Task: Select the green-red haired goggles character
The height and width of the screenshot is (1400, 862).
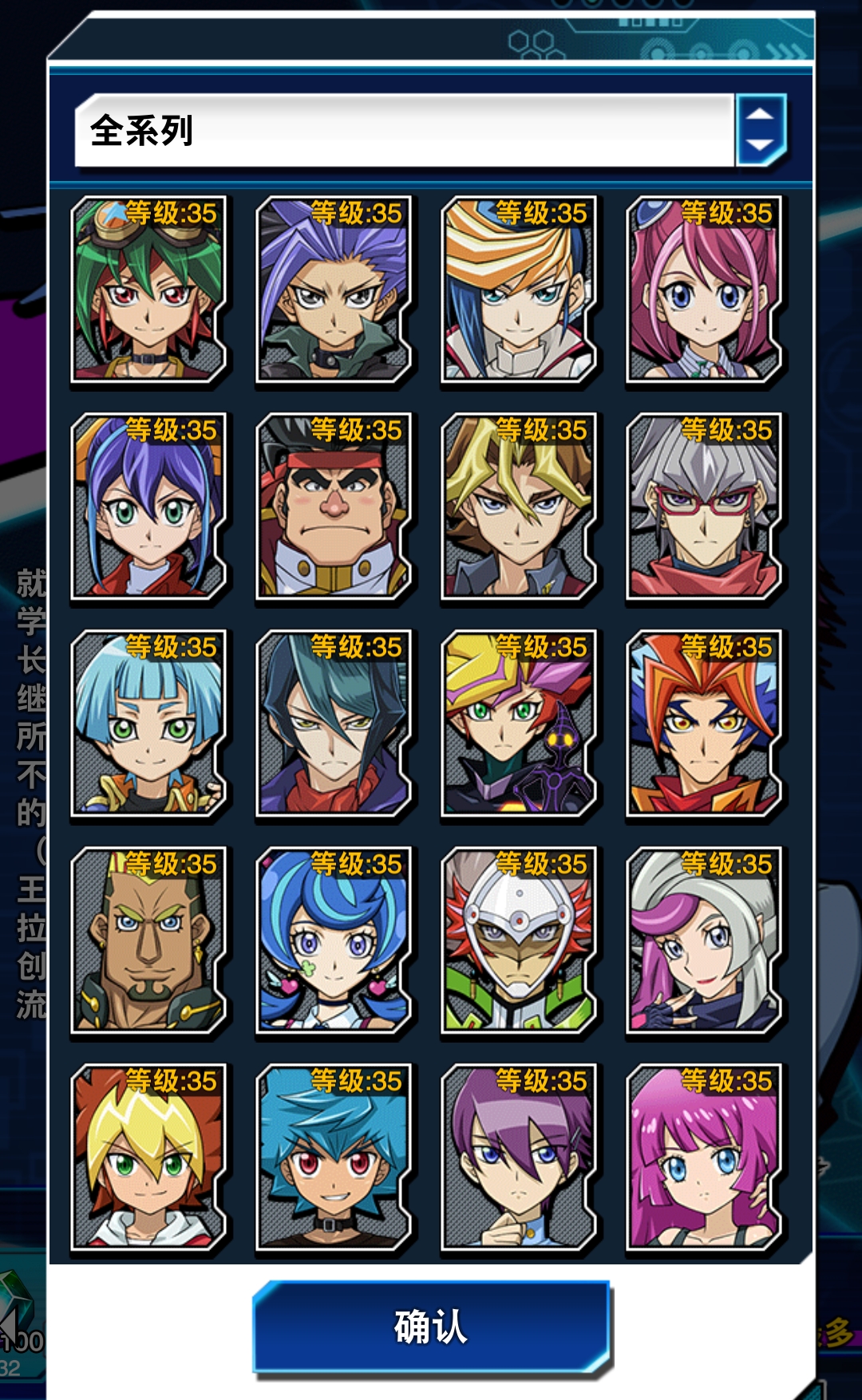Action: pyautogui.click(x=148, y=291)
